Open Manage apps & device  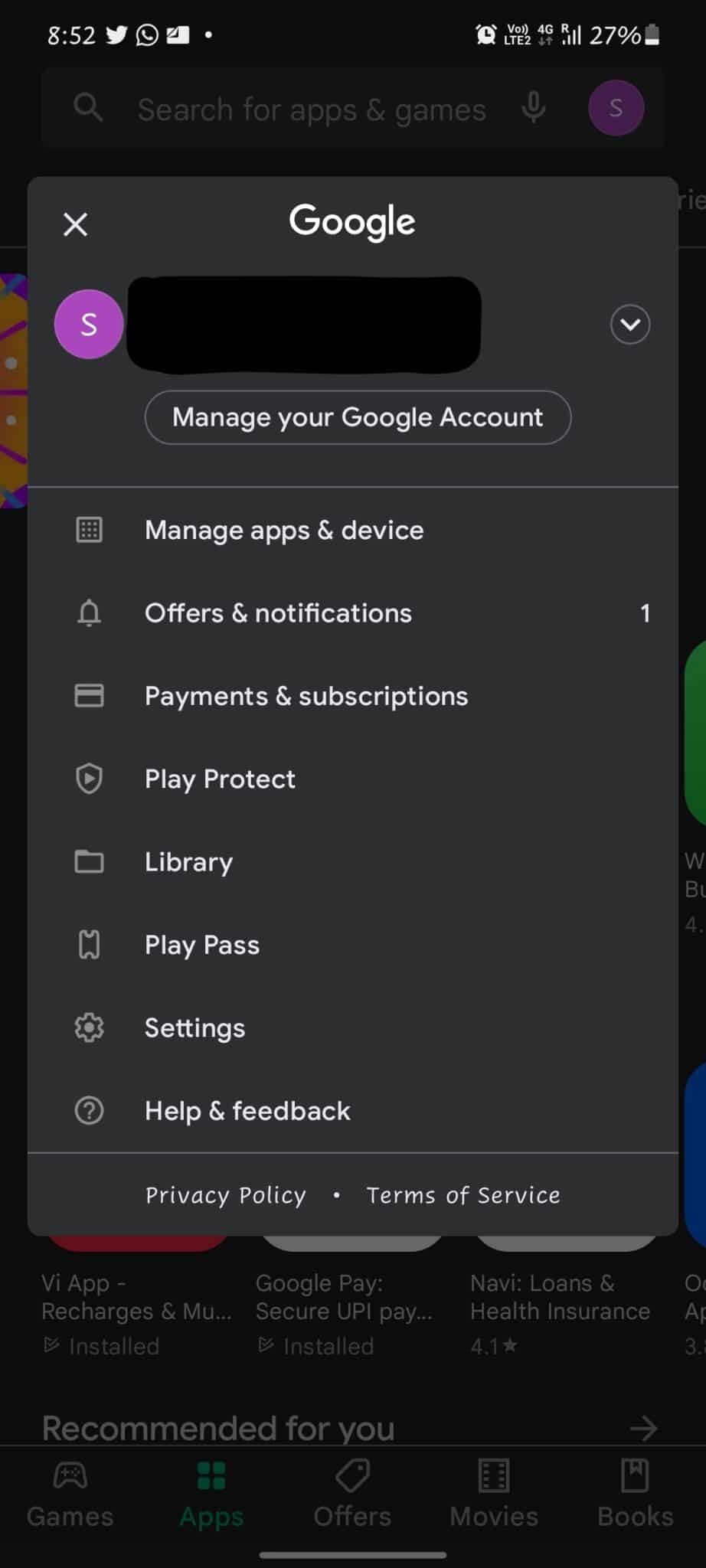[283, 530]
